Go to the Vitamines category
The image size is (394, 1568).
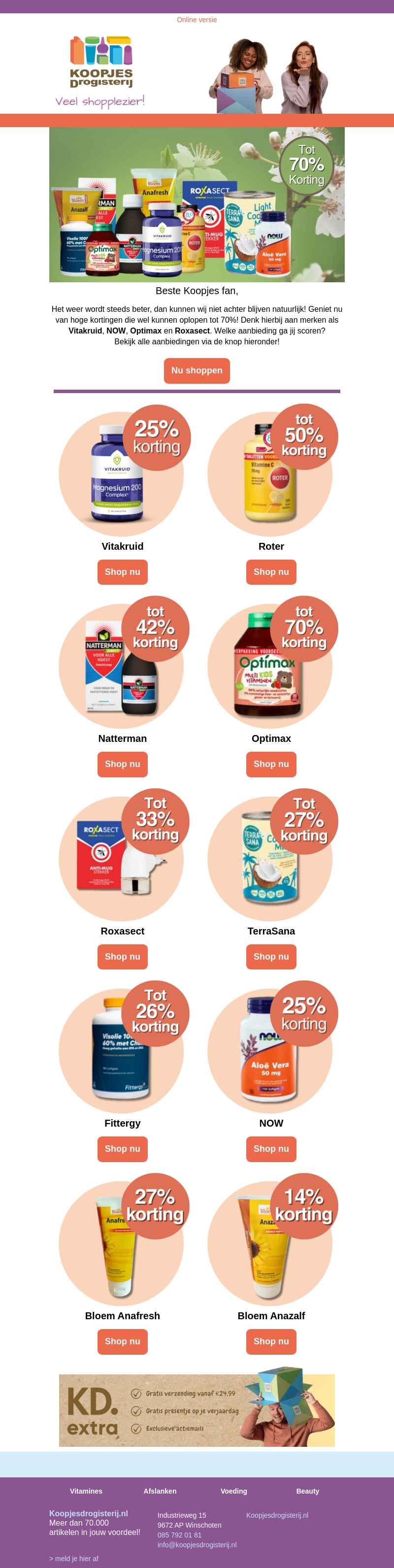click(86, 1491)
